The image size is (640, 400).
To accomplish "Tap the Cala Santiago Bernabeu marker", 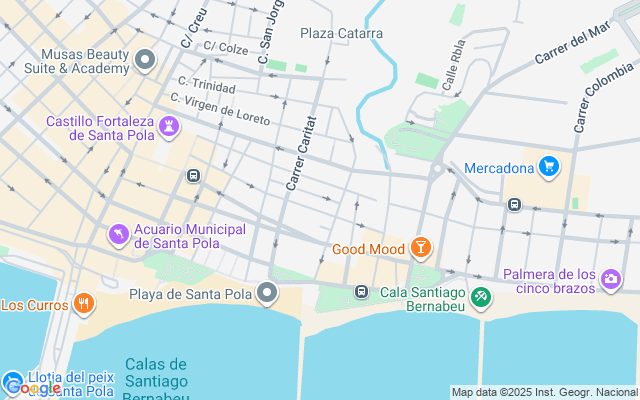I will [x=481, y=295].
